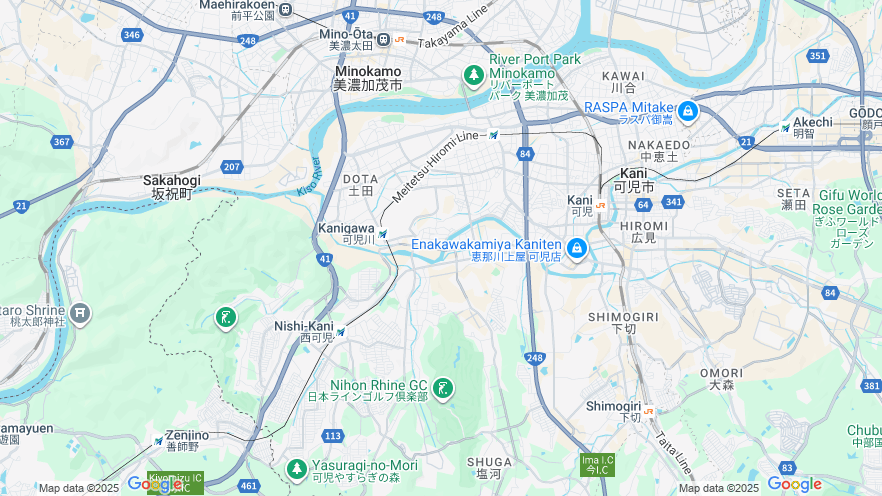Screen dimensions: 882x496
Task: Open the Maehirakoen station icon
Action: tap(286, 10)
